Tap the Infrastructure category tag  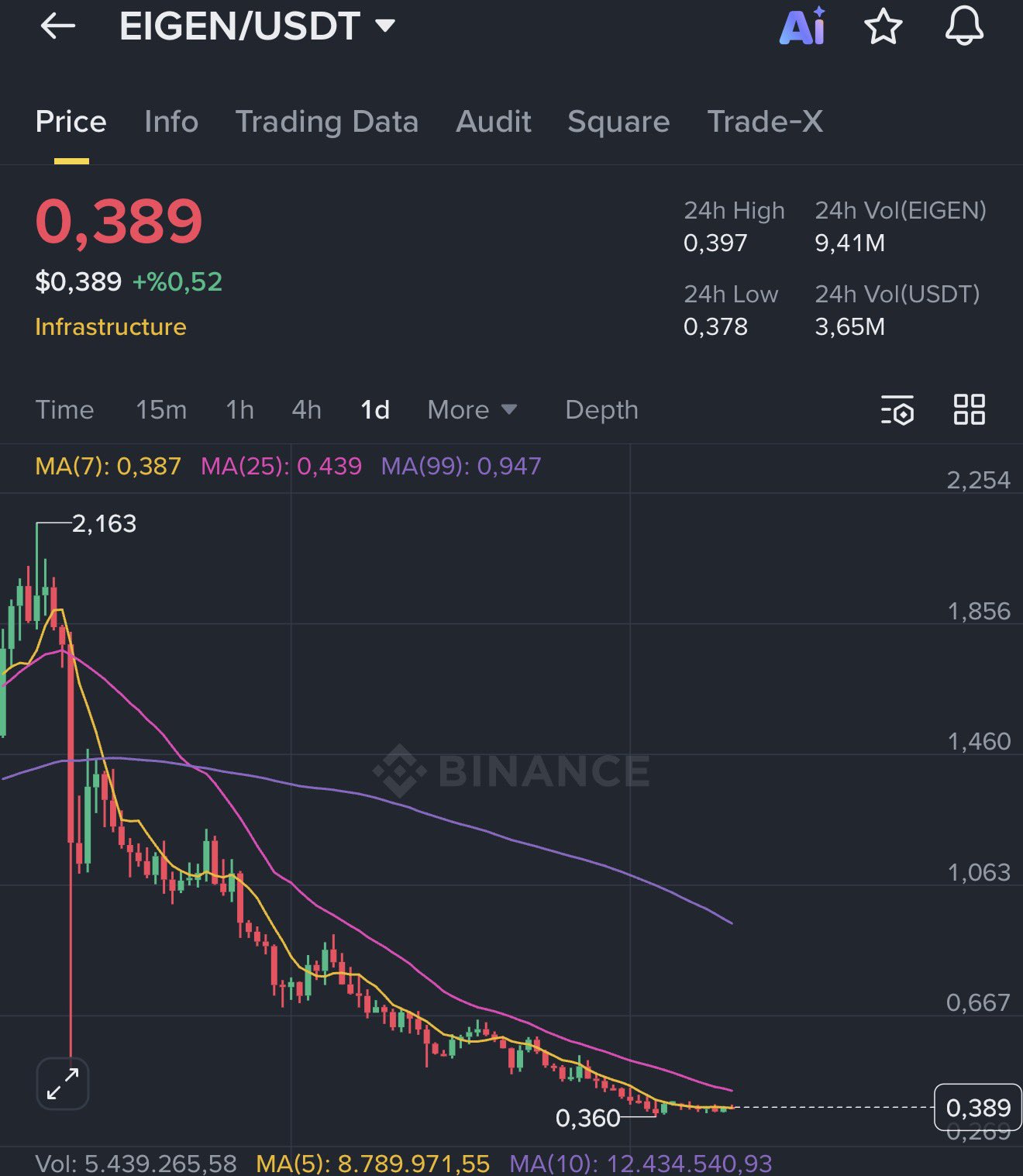pyautogui.click(x=111, y=327)
